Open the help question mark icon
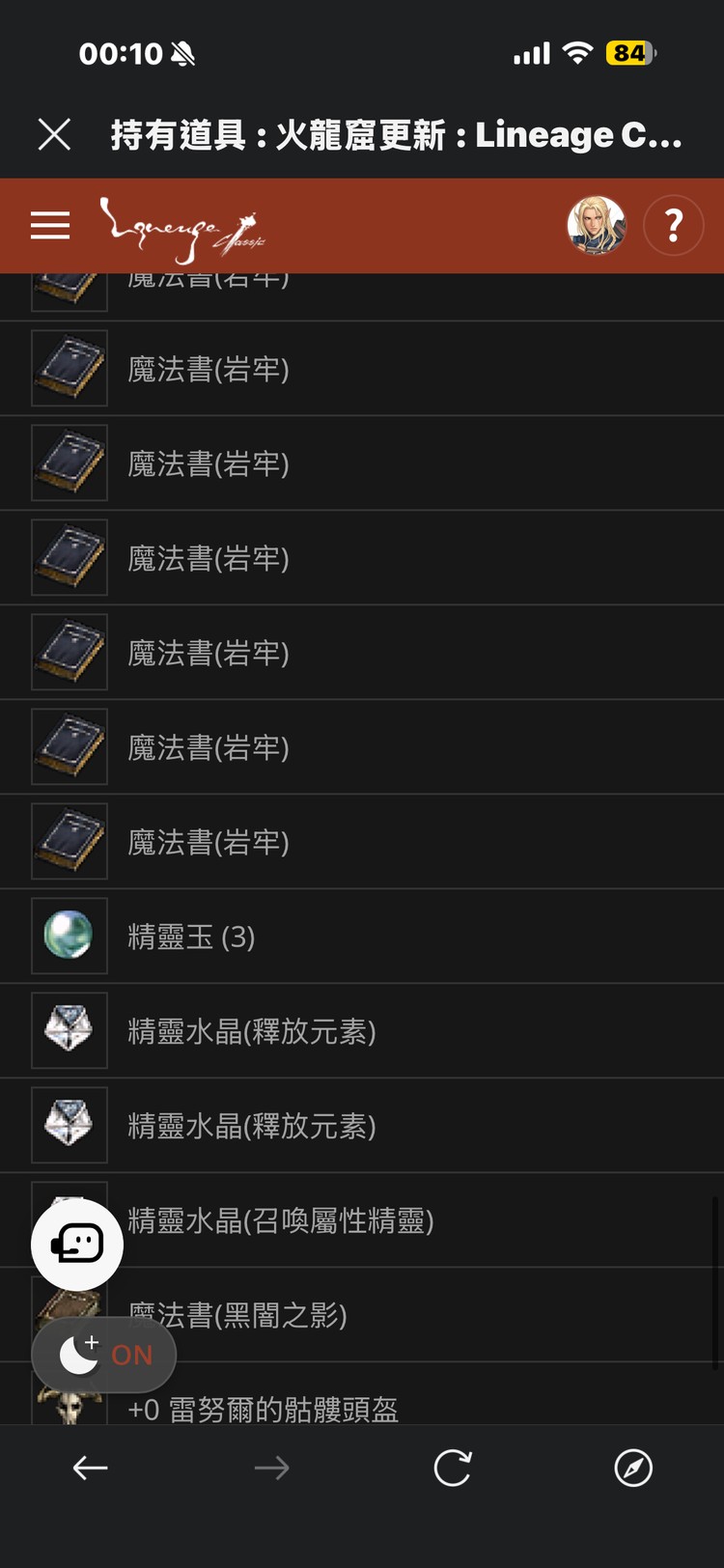Screen dimensions: 724x1568 673,225
